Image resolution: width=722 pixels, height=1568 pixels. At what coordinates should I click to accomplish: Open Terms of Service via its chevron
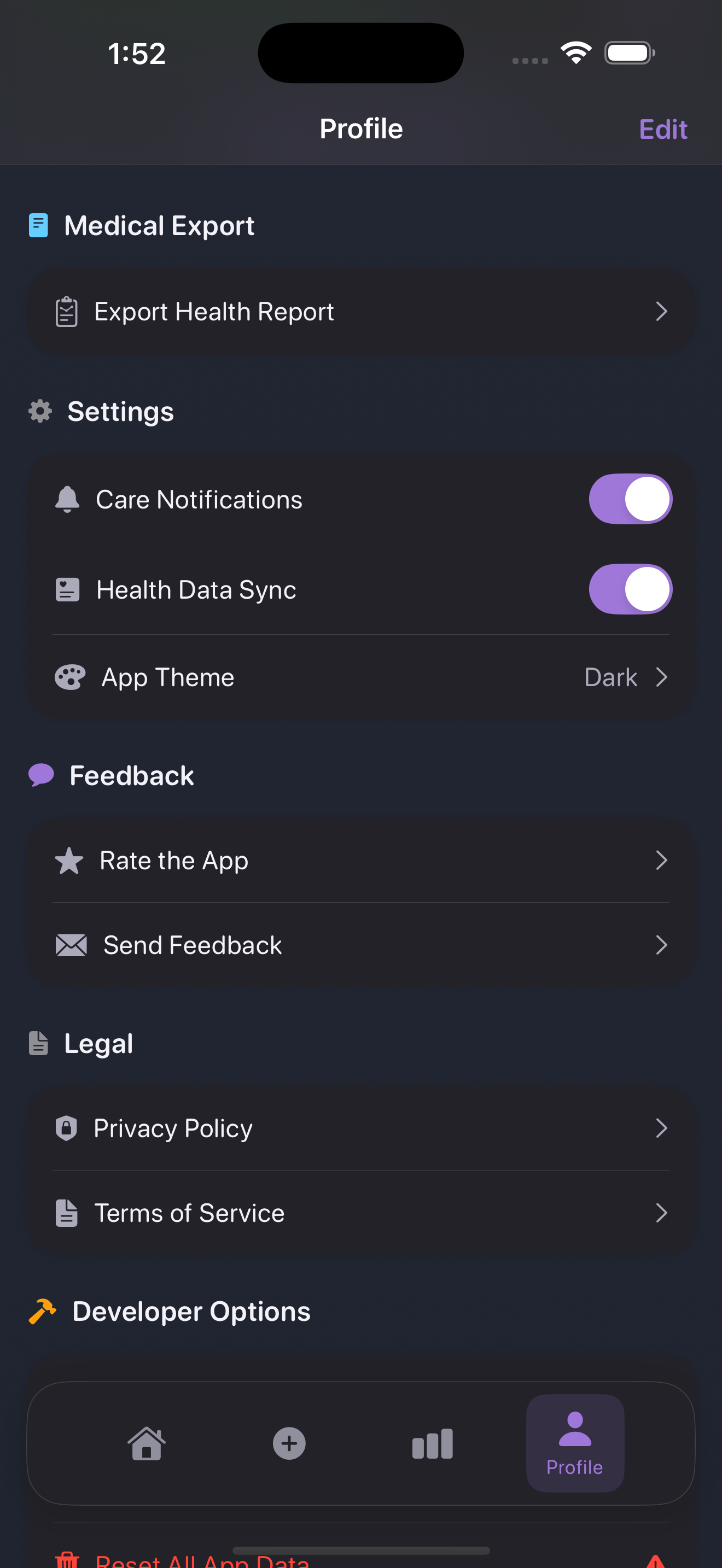[662, 1213]
